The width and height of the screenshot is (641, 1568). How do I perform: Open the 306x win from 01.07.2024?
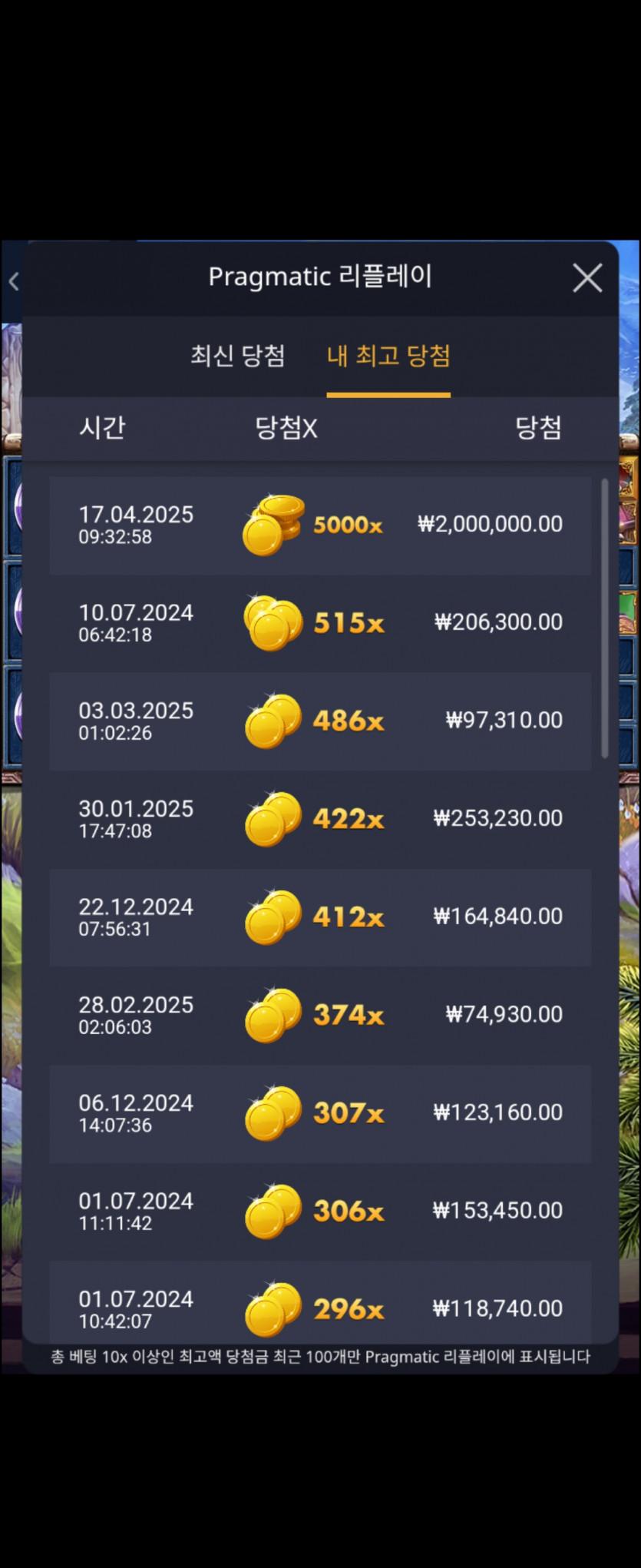click(320, 1212)
